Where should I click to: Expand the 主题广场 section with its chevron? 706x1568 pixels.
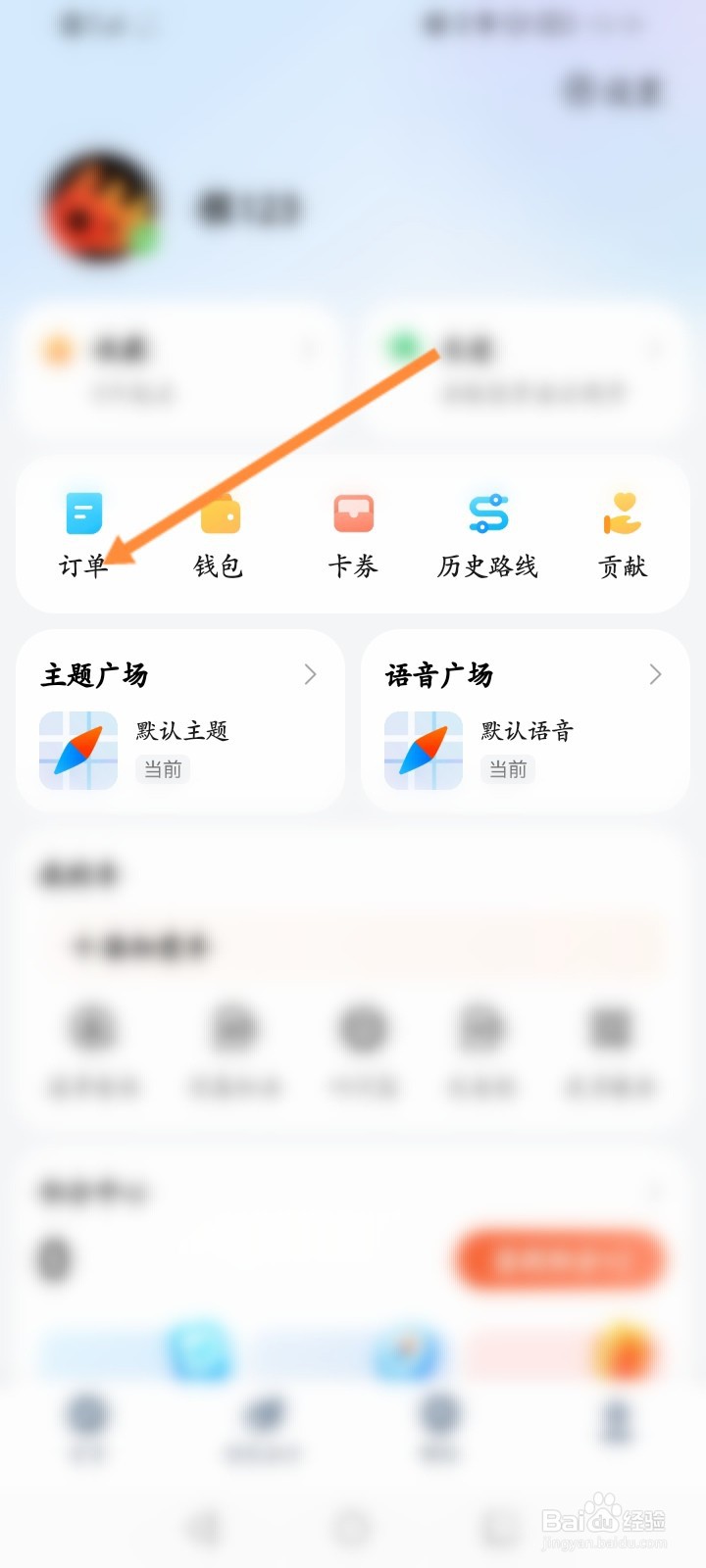[x=311, y=674]
